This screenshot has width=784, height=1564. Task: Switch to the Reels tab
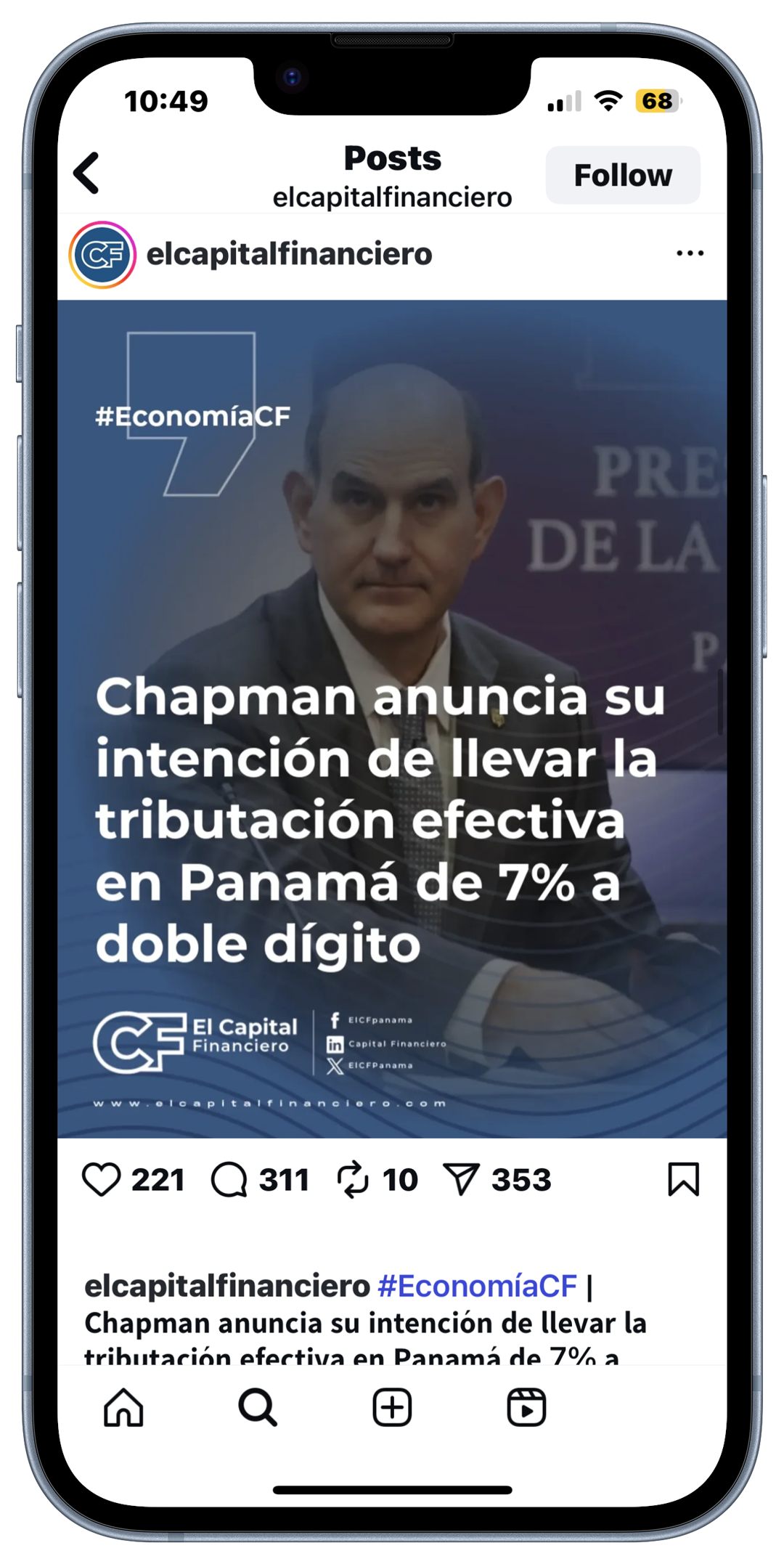(526, 1408)
